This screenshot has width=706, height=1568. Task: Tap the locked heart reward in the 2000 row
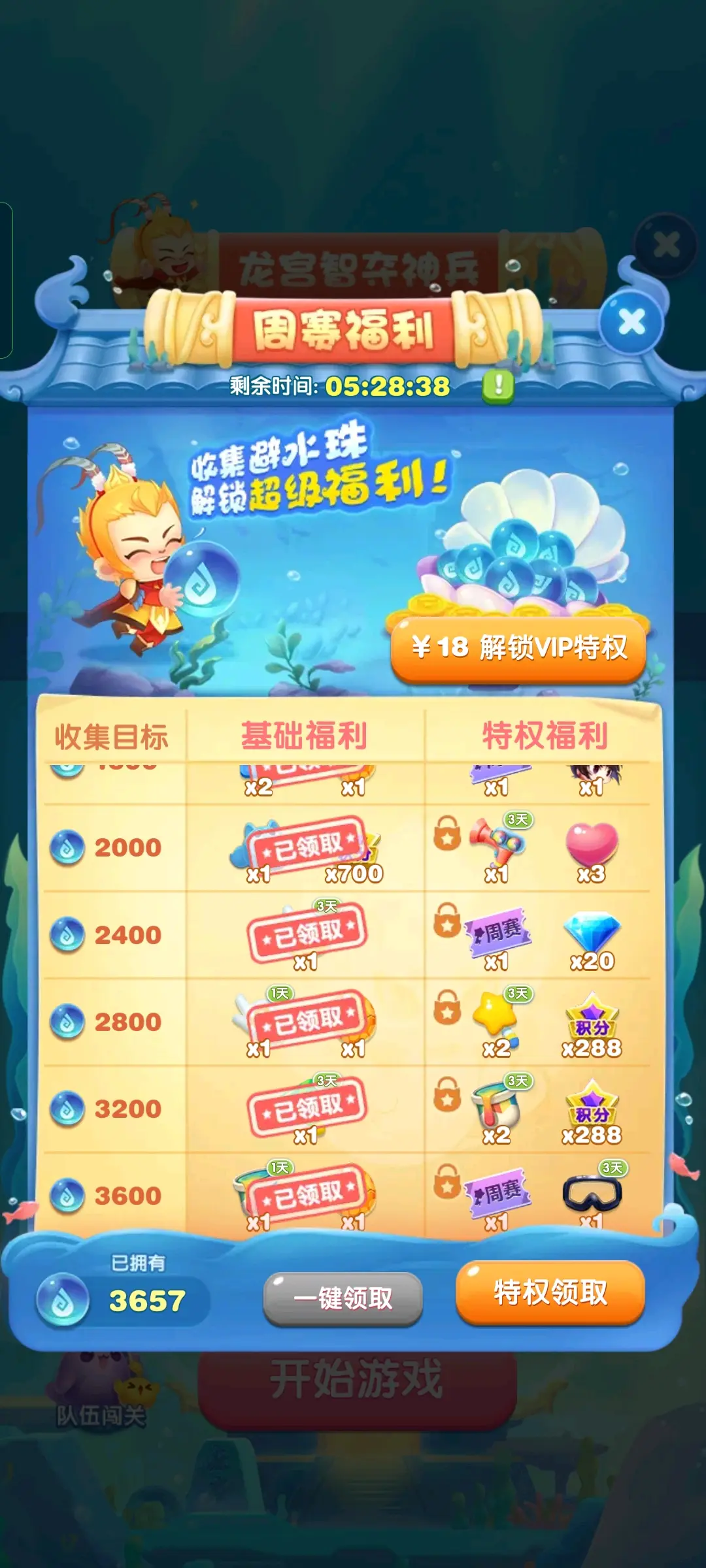tap(592, 846)
